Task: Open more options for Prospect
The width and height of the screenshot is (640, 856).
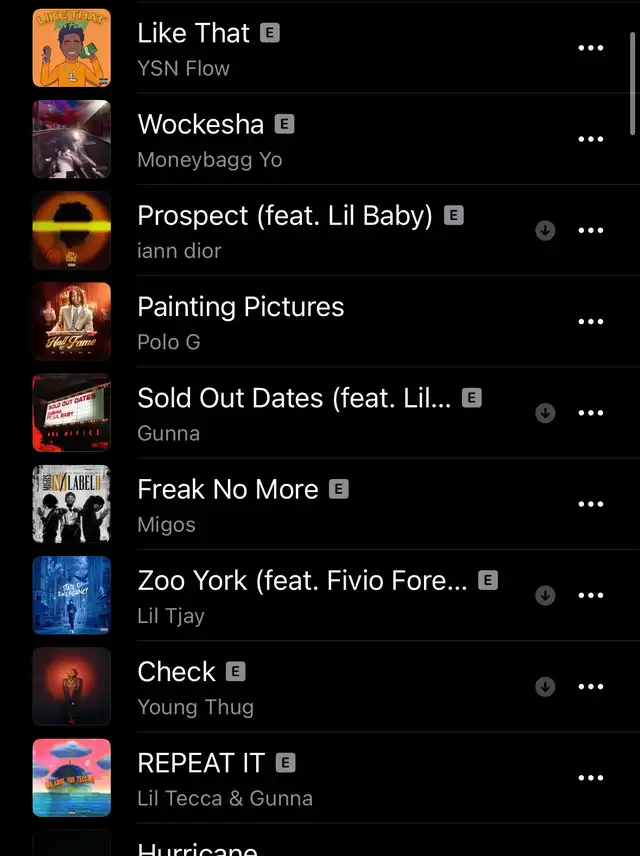Action: pos(591,230)
